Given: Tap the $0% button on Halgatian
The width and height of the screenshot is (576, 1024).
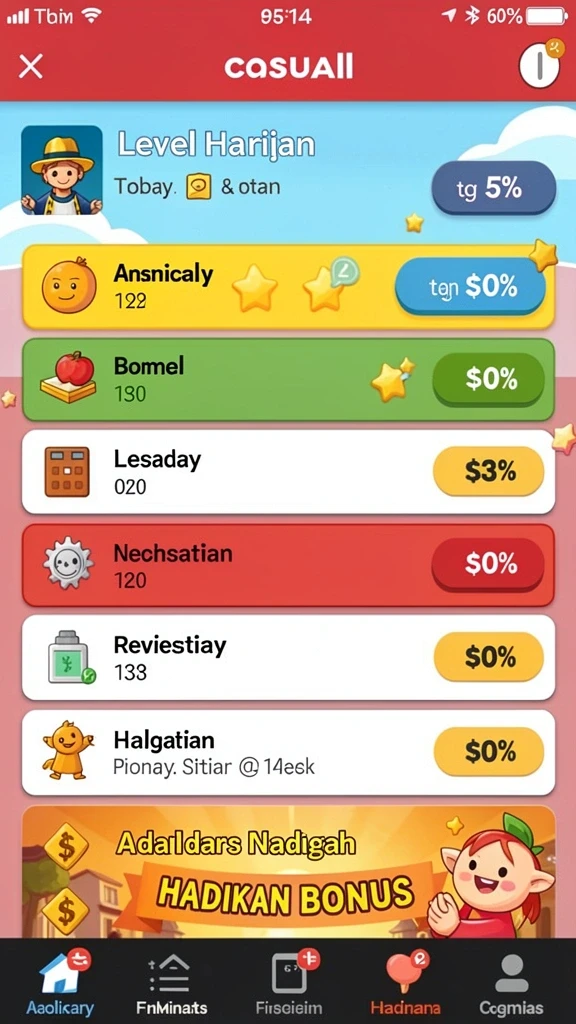Looking at the screenshot, I should click(488, 752).
